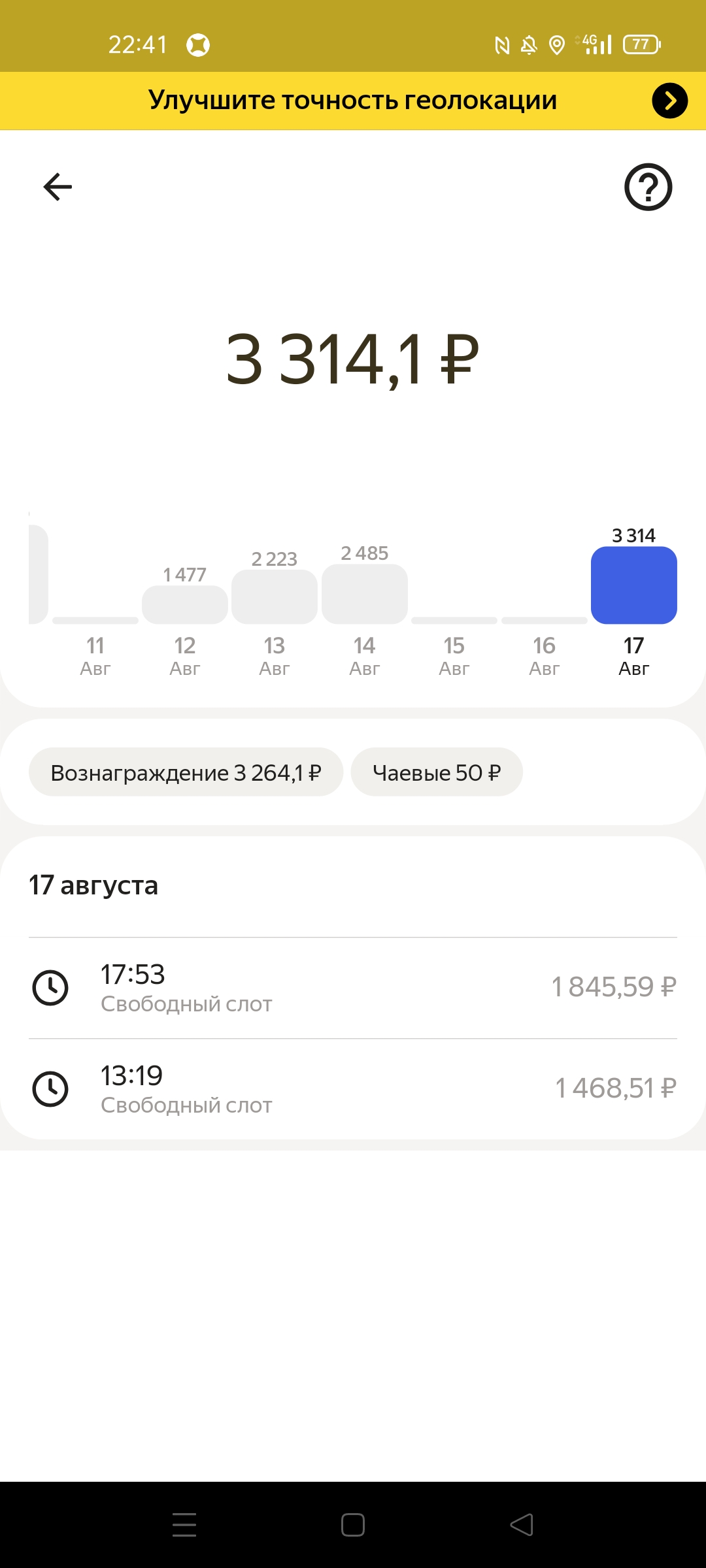Select the 12 Авг bar showing 1 477
Screen dimensions: 706x1568
click(185, 604)
